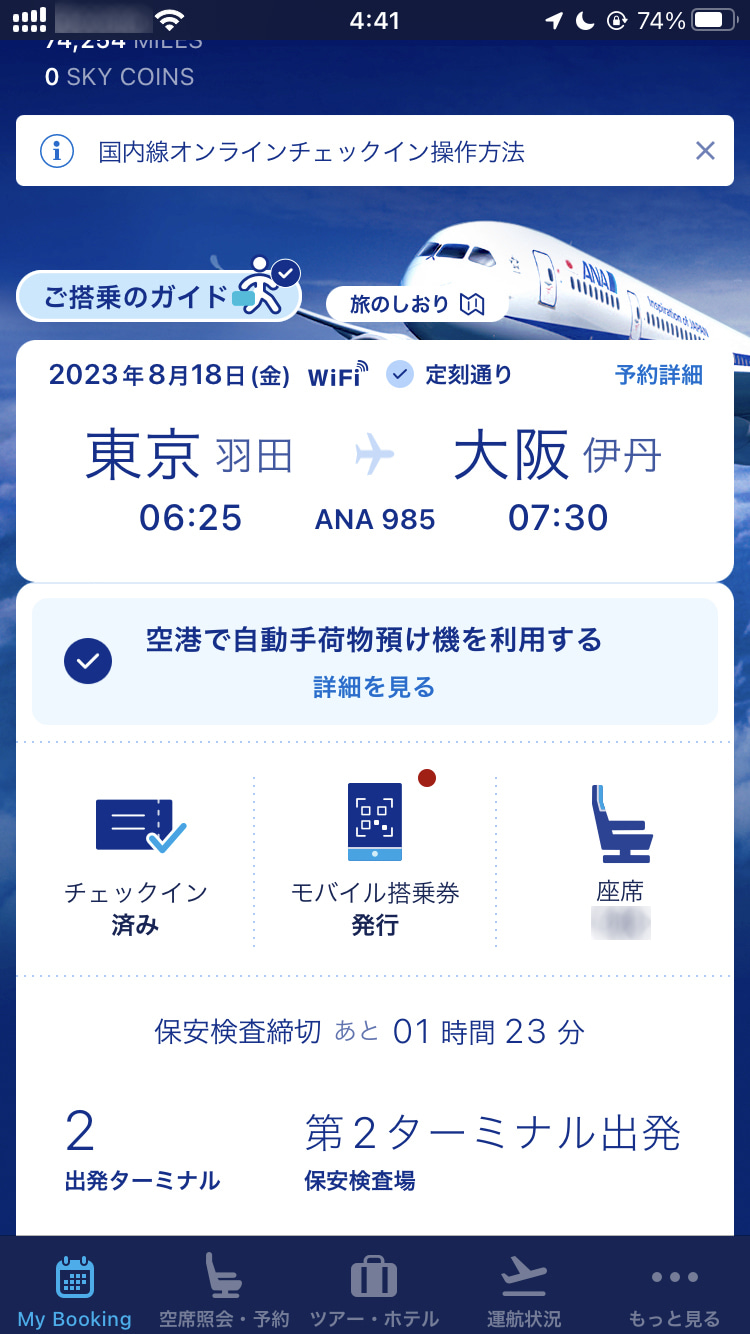This screenshot has height=1334, width=750.
Task: Tap the WiFi icon on the flight card
Action: tap(345, 374)
